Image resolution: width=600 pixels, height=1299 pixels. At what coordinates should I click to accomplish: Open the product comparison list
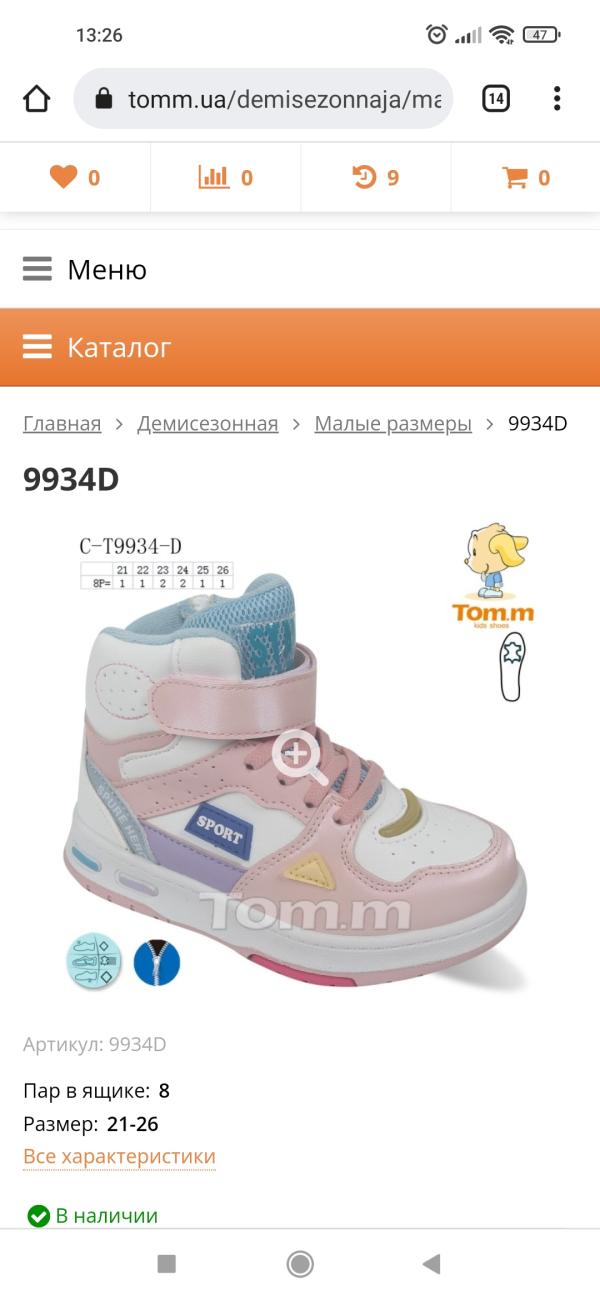click(x=225, y=178)
